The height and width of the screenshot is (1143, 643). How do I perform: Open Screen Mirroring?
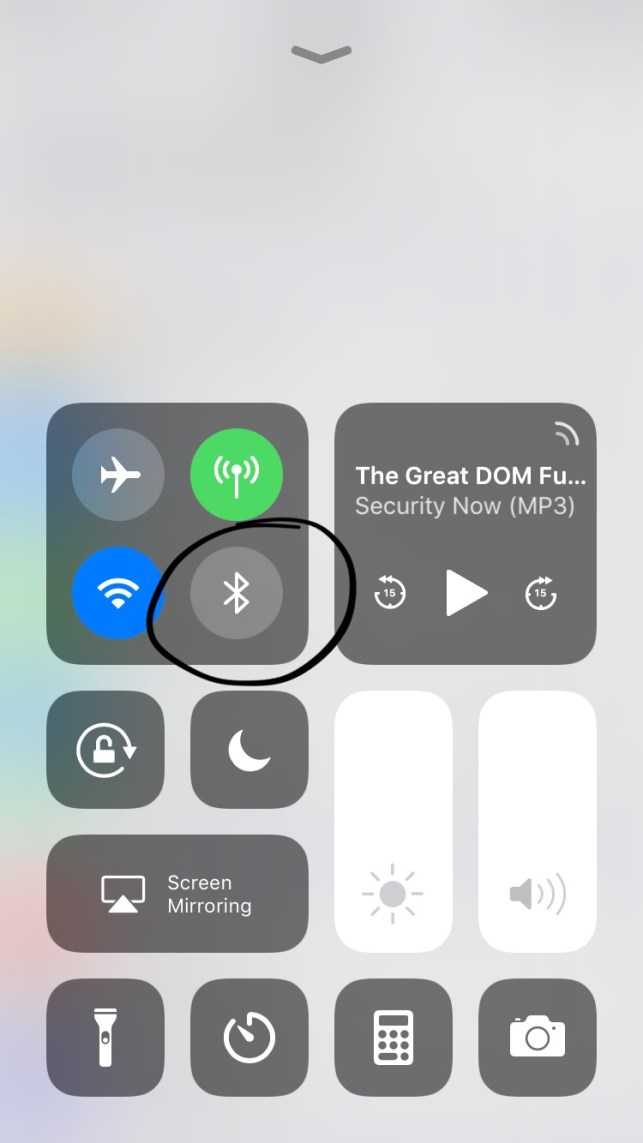pos(177,894)
